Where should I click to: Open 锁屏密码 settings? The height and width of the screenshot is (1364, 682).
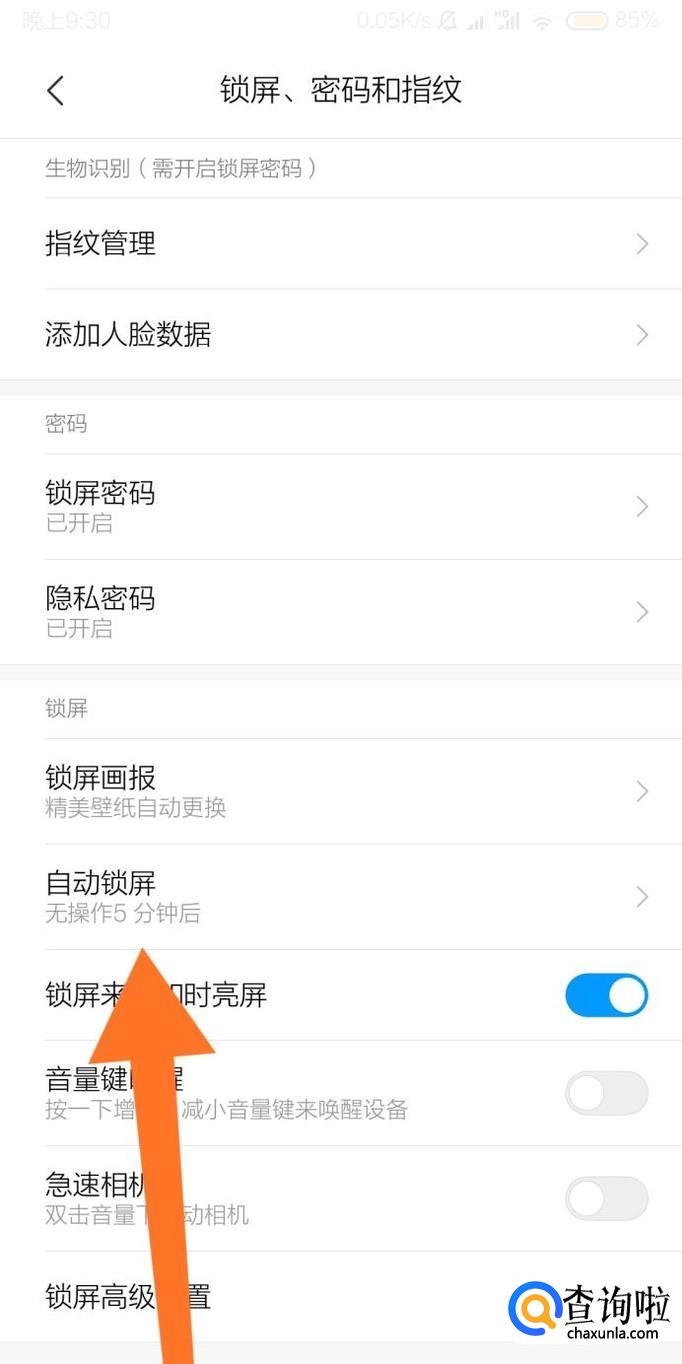[x=340, y=506]
